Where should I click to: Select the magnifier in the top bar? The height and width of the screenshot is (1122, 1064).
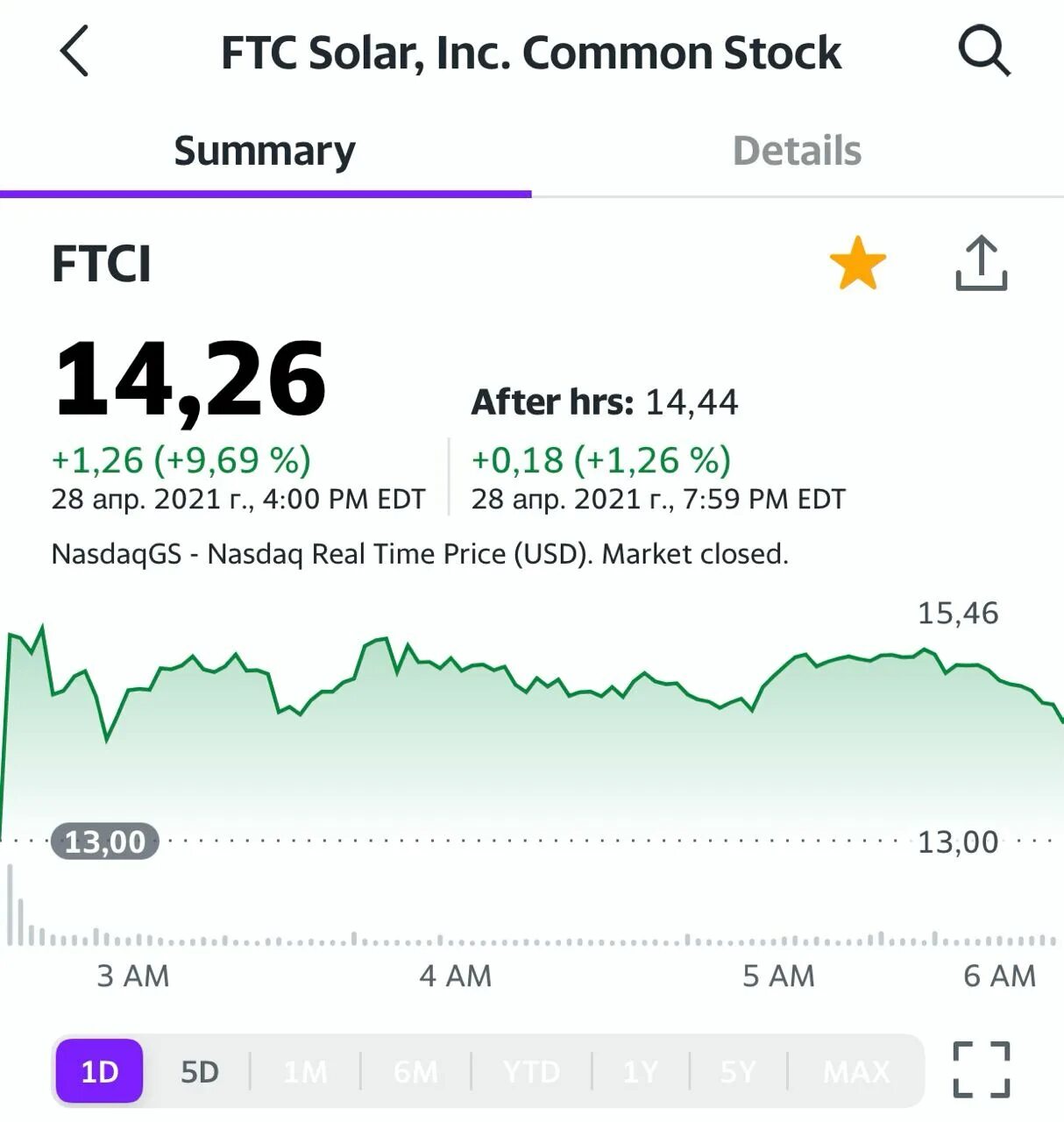tap(983, 51)
